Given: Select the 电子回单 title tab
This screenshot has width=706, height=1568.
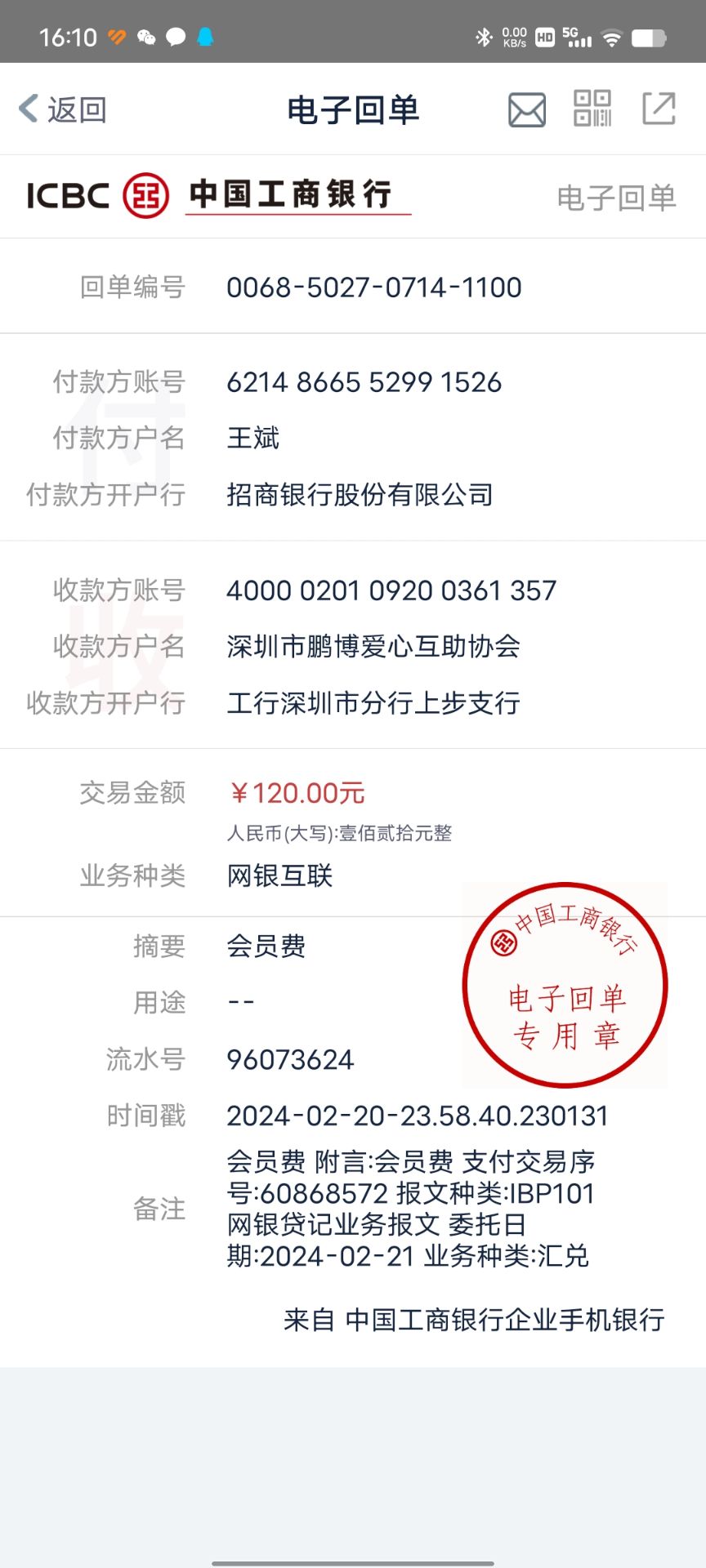Looking at the screenshot, I should (x=353, y=109).
